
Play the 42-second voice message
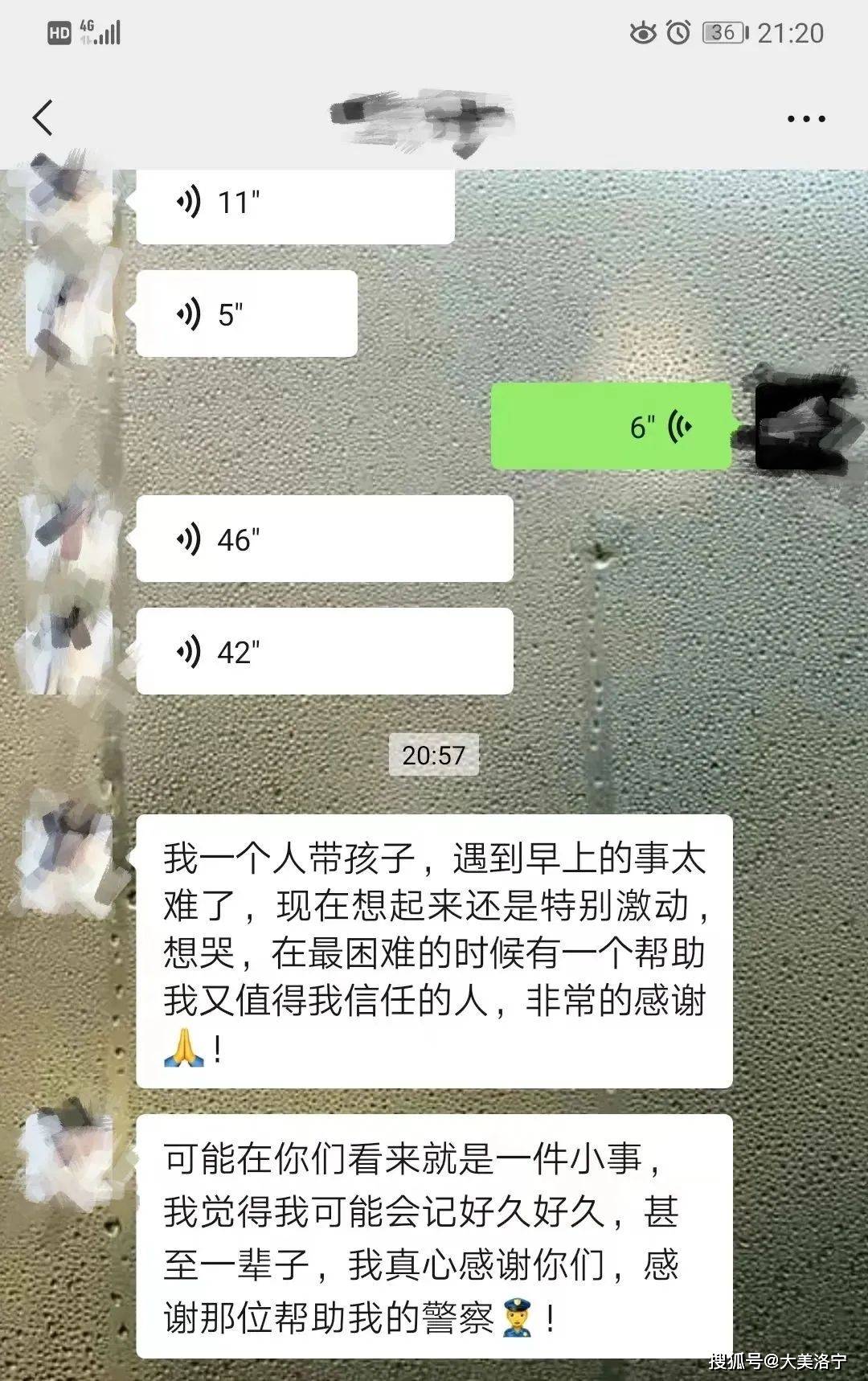[324, 652]
